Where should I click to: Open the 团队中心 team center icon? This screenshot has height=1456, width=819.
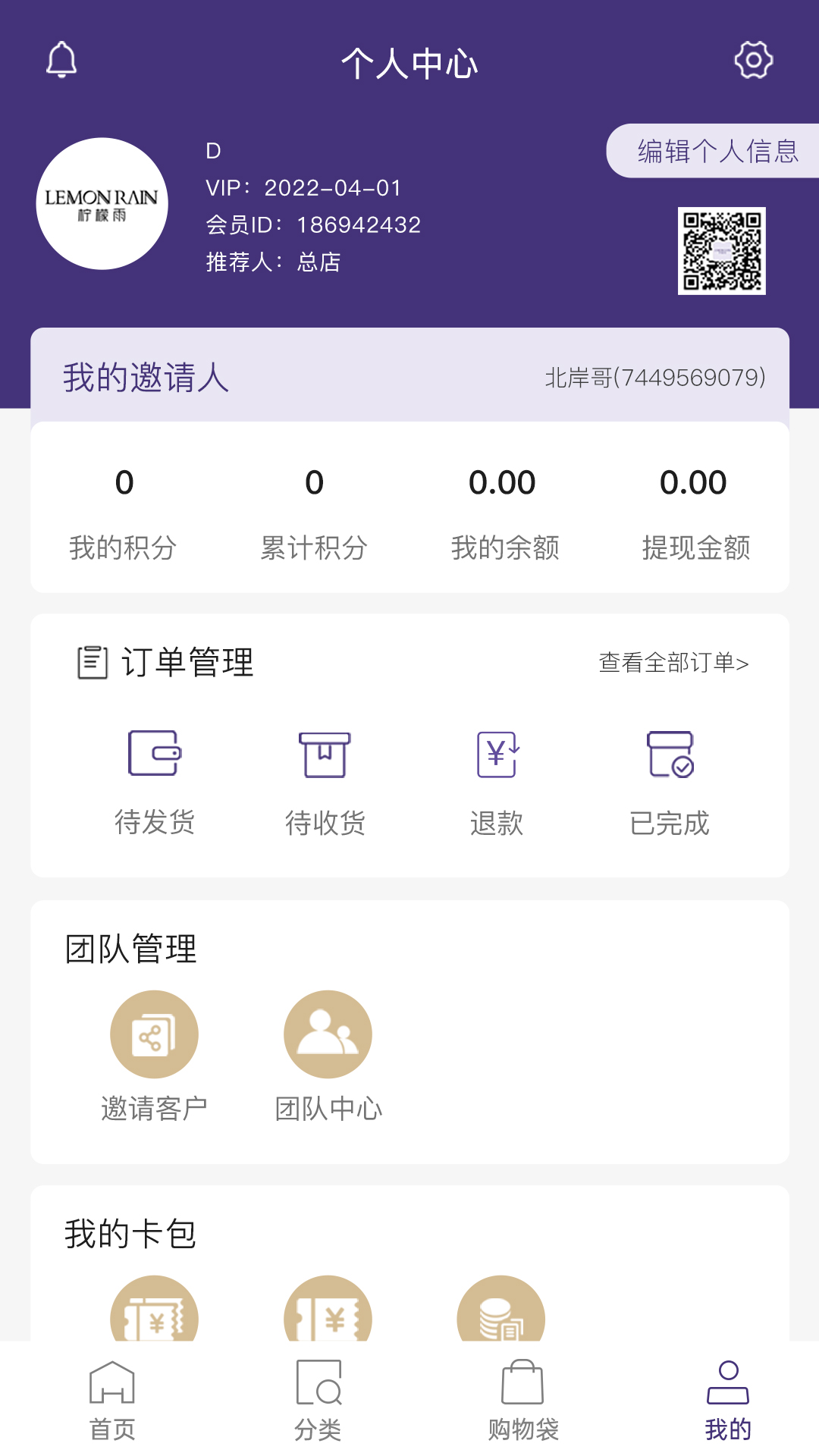pyautogui.click(x=327, y=1033)
